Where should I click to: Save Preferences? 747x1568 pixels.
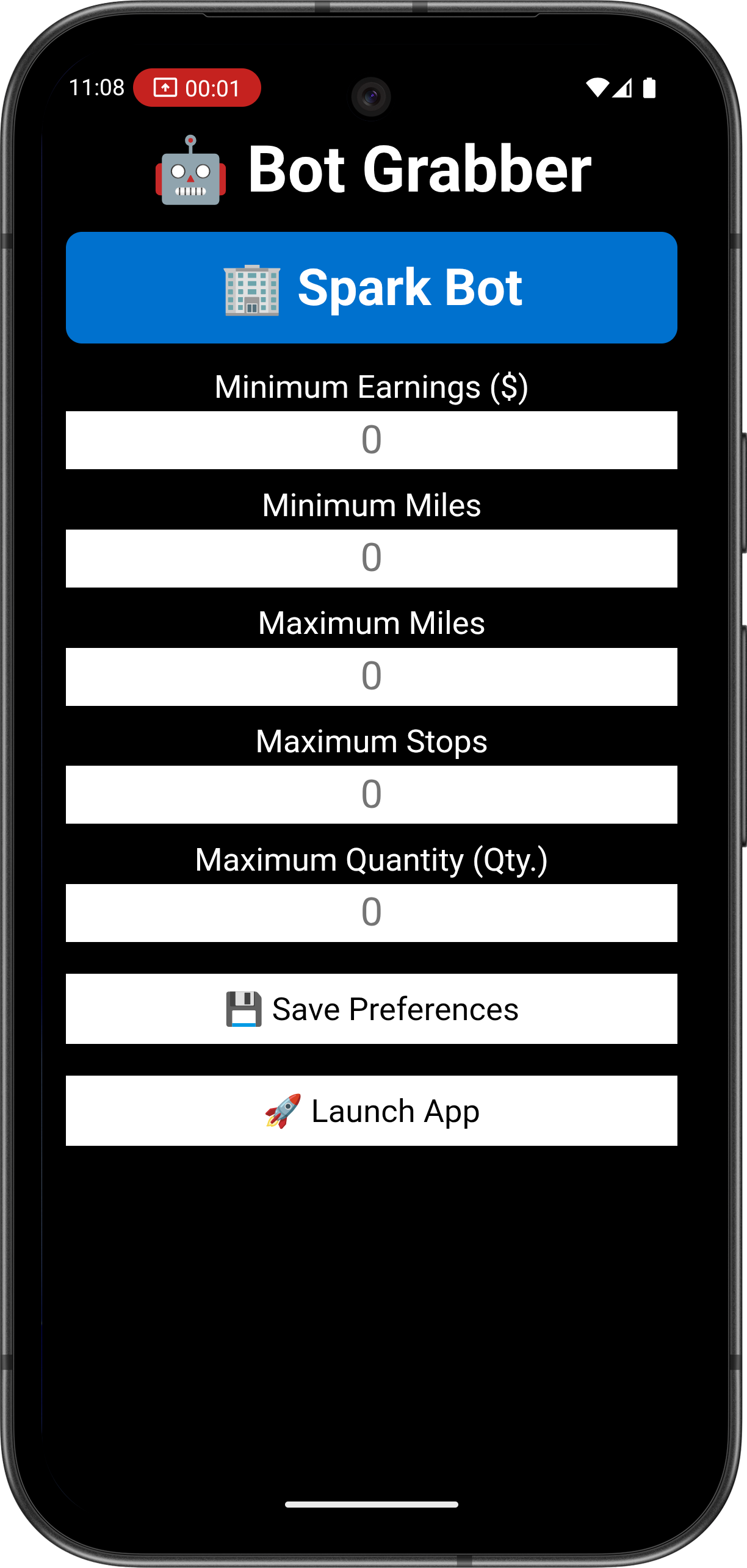371,1009
